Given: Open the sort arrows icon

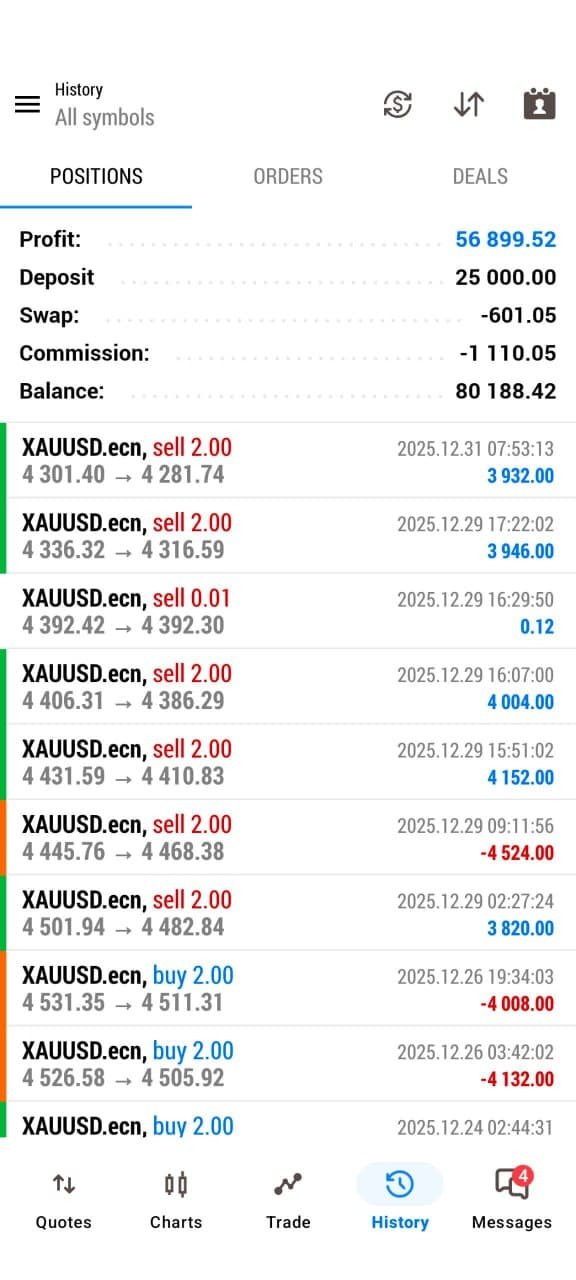Looking at the screenshot, I should 468,104.
